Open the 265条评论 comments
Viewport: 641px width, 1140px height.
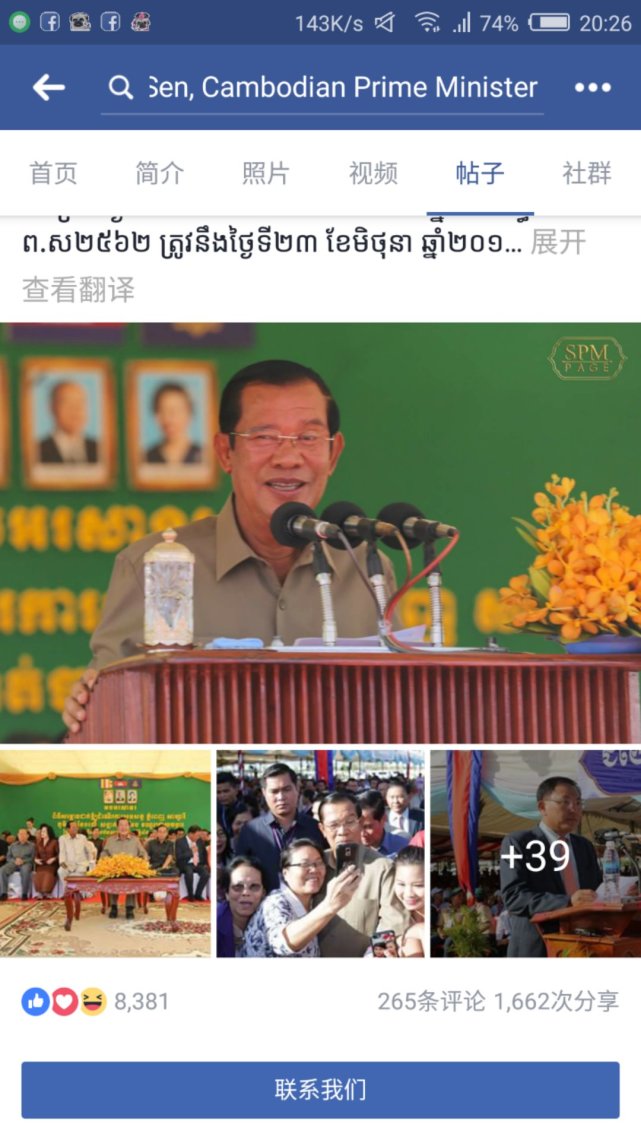[431, 1001]
